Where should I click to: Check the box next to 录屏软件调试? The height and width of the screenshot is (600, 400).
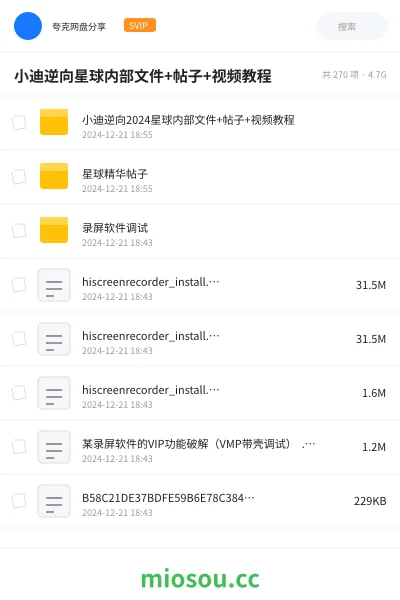[x=19, y=231]
